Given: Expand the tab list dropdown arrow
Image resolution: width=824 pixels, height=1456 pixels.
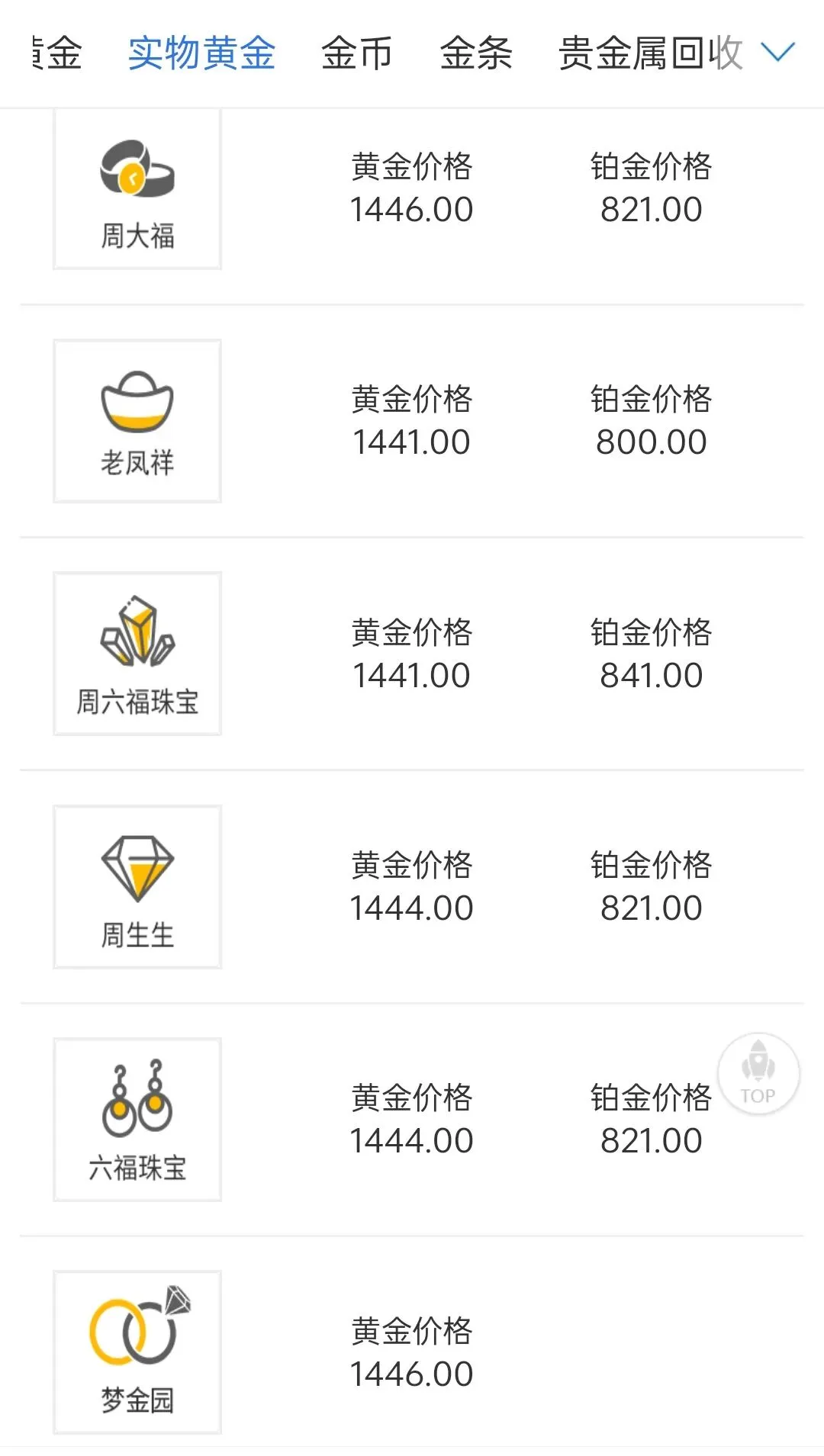Looking at the screenshot, I should click(x=778, y=53).
